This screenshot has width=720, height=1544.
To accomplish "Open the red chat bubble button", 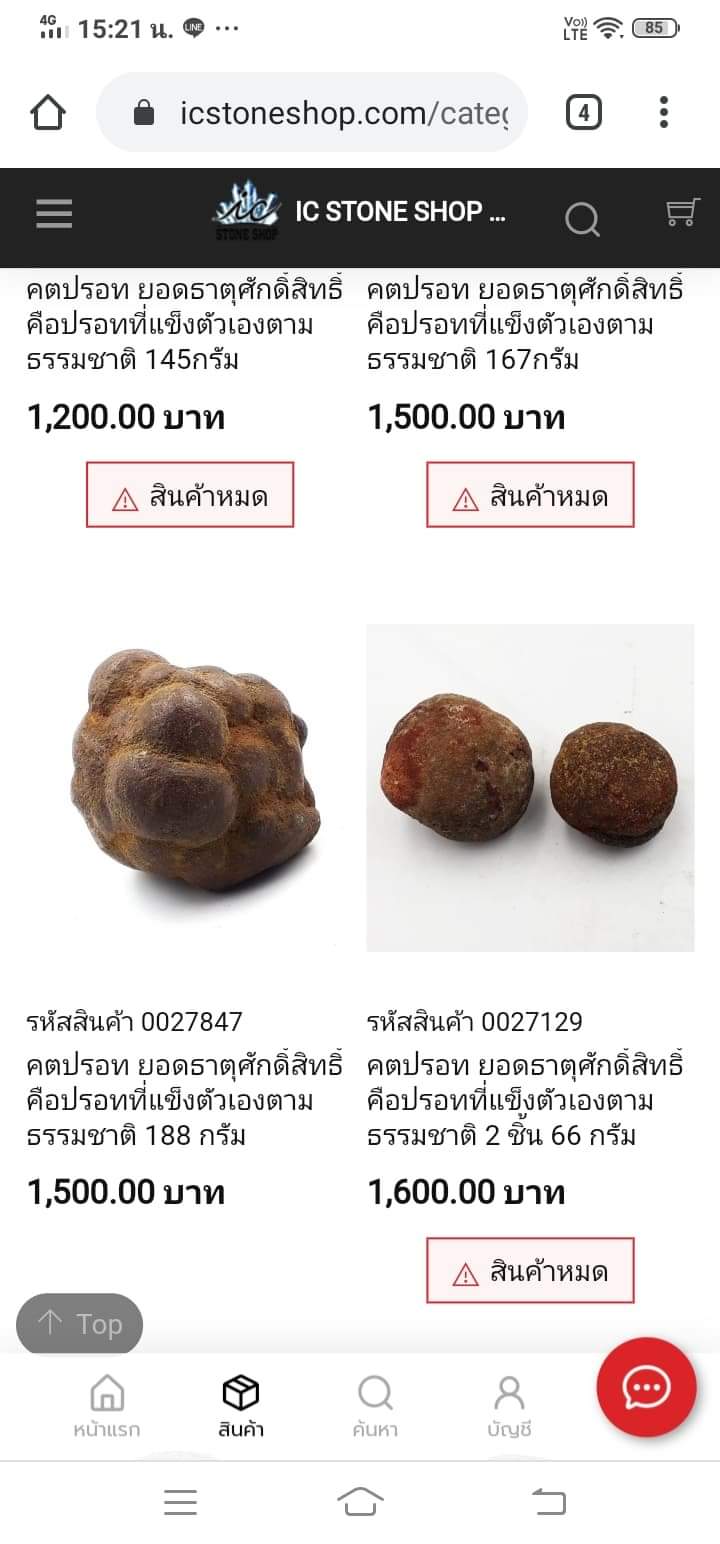I will 646,1388.
